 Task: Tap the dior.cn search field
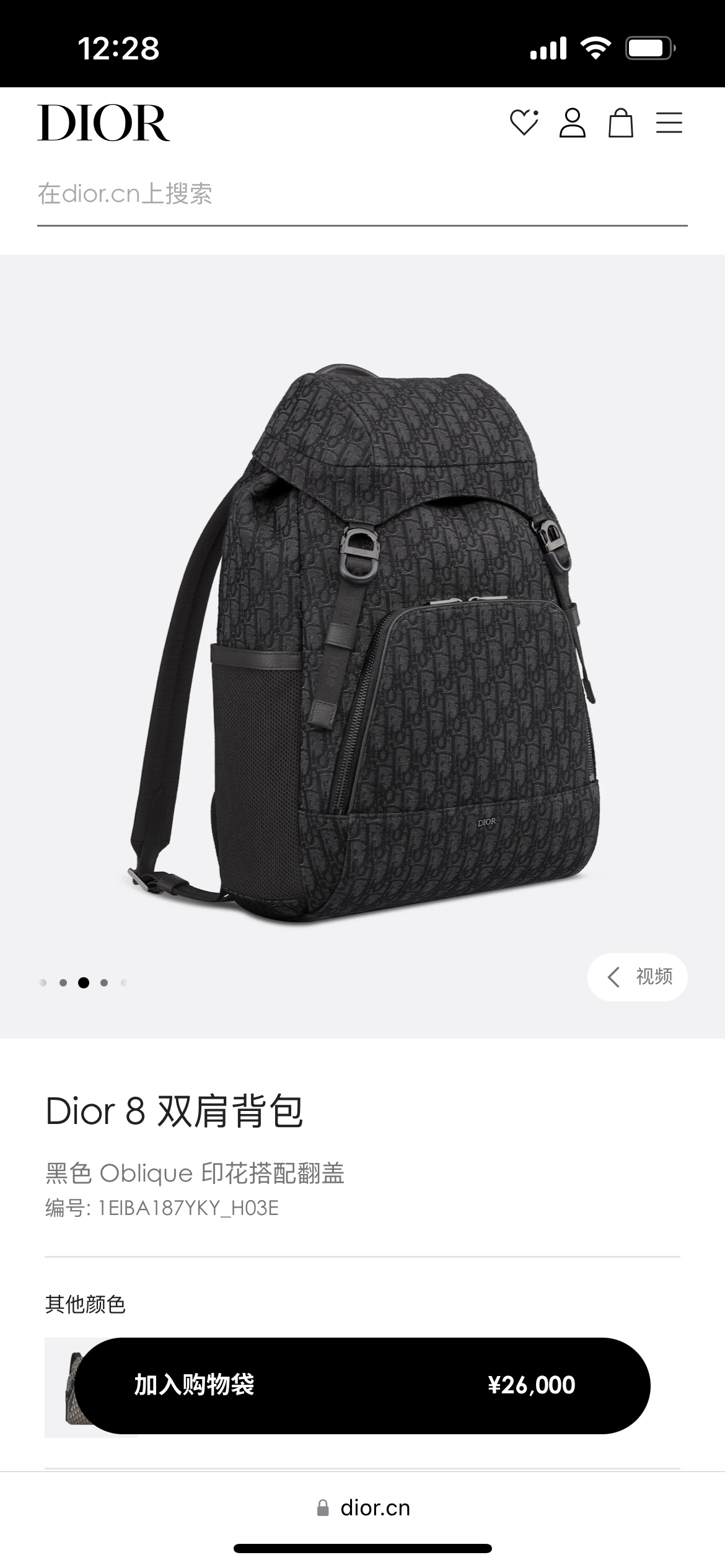[x=362, y=194]
